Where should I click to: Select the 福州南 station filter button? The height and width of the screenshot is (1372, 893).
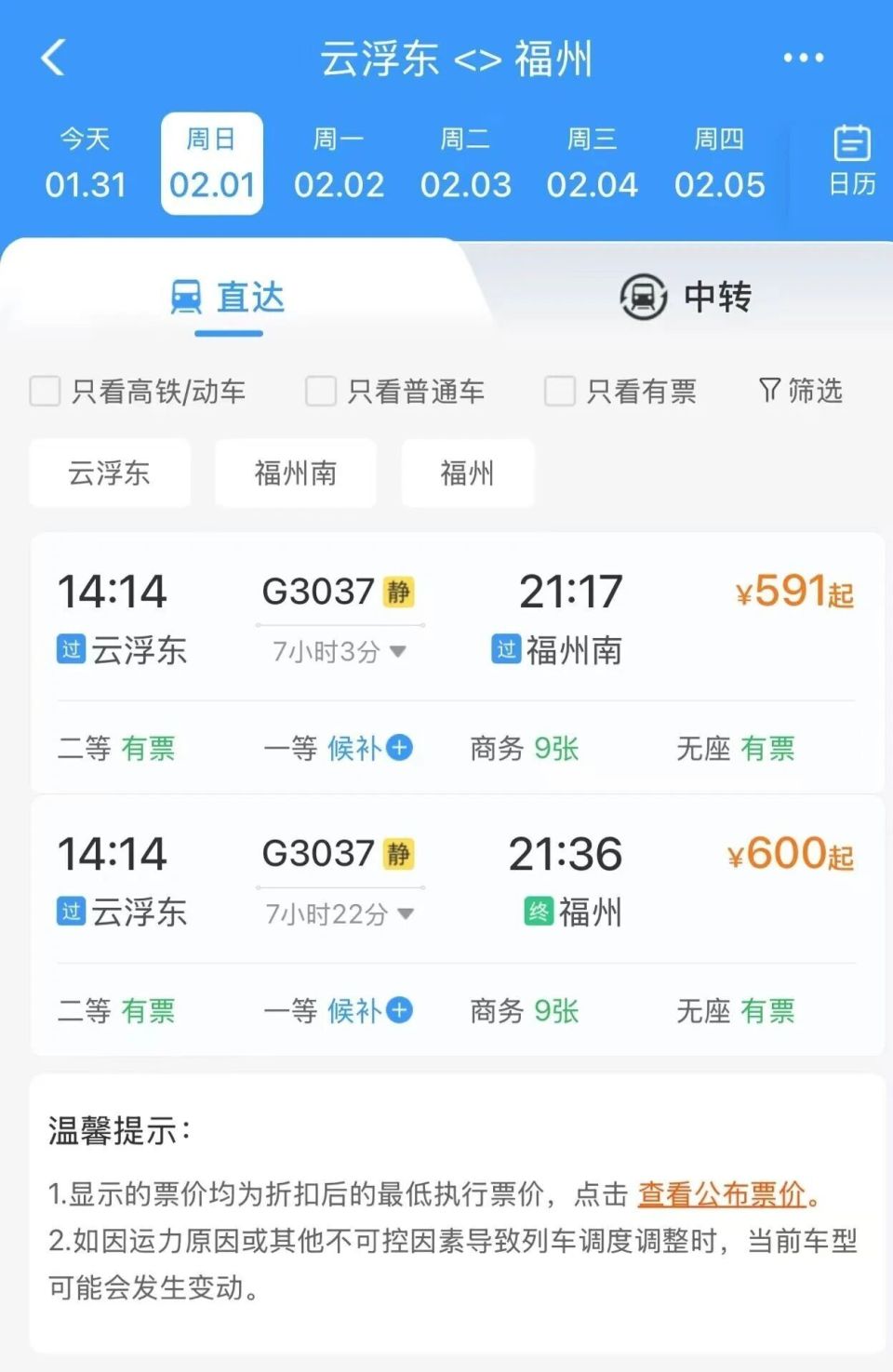click(x=295, y=473)
